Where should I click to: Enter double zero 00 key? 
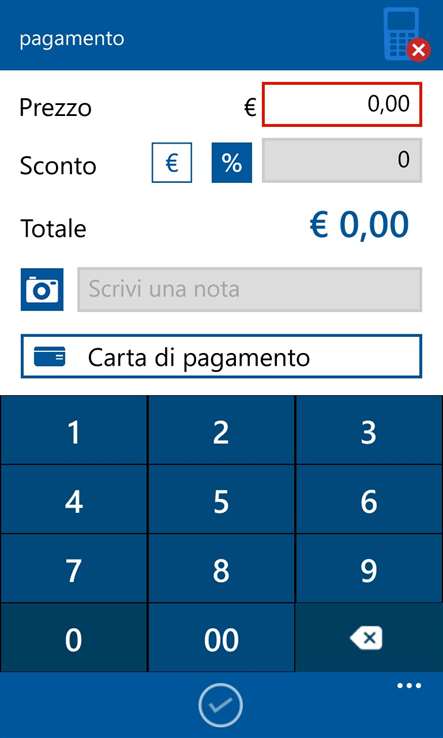point(221,638)
